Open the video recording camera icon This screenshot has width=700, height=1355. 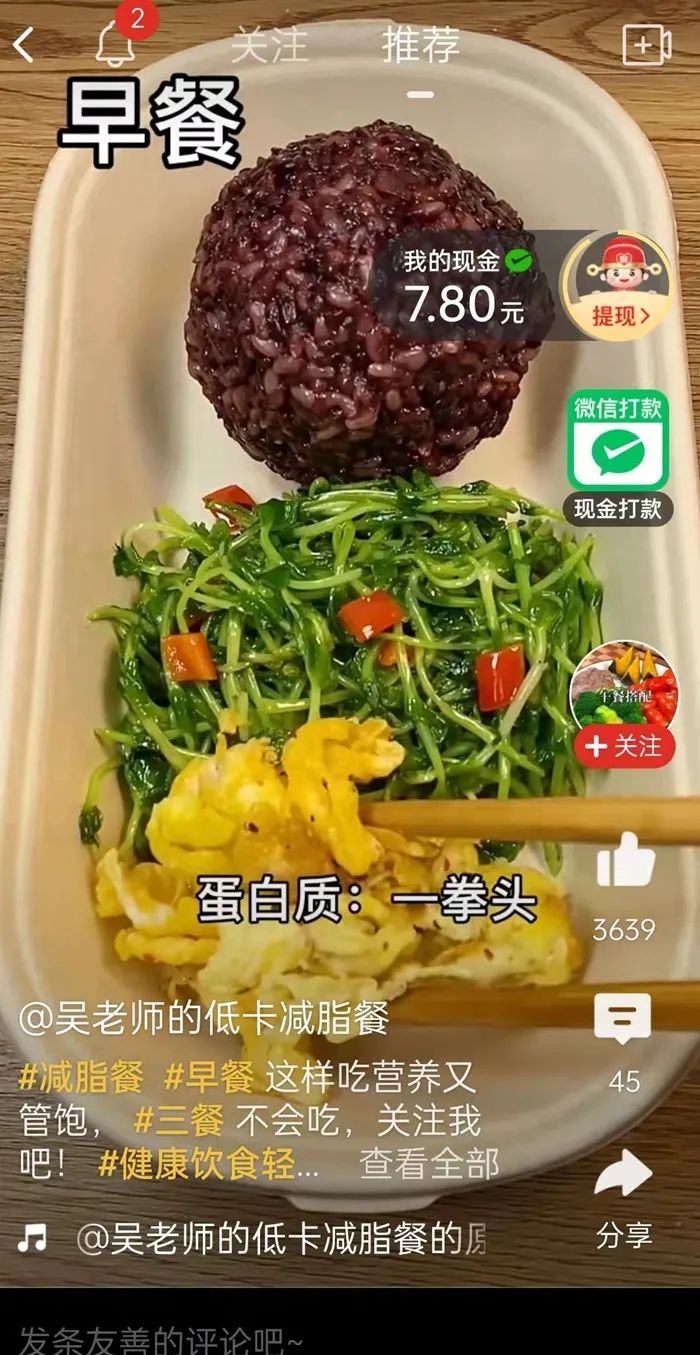[x=647, y=45]
